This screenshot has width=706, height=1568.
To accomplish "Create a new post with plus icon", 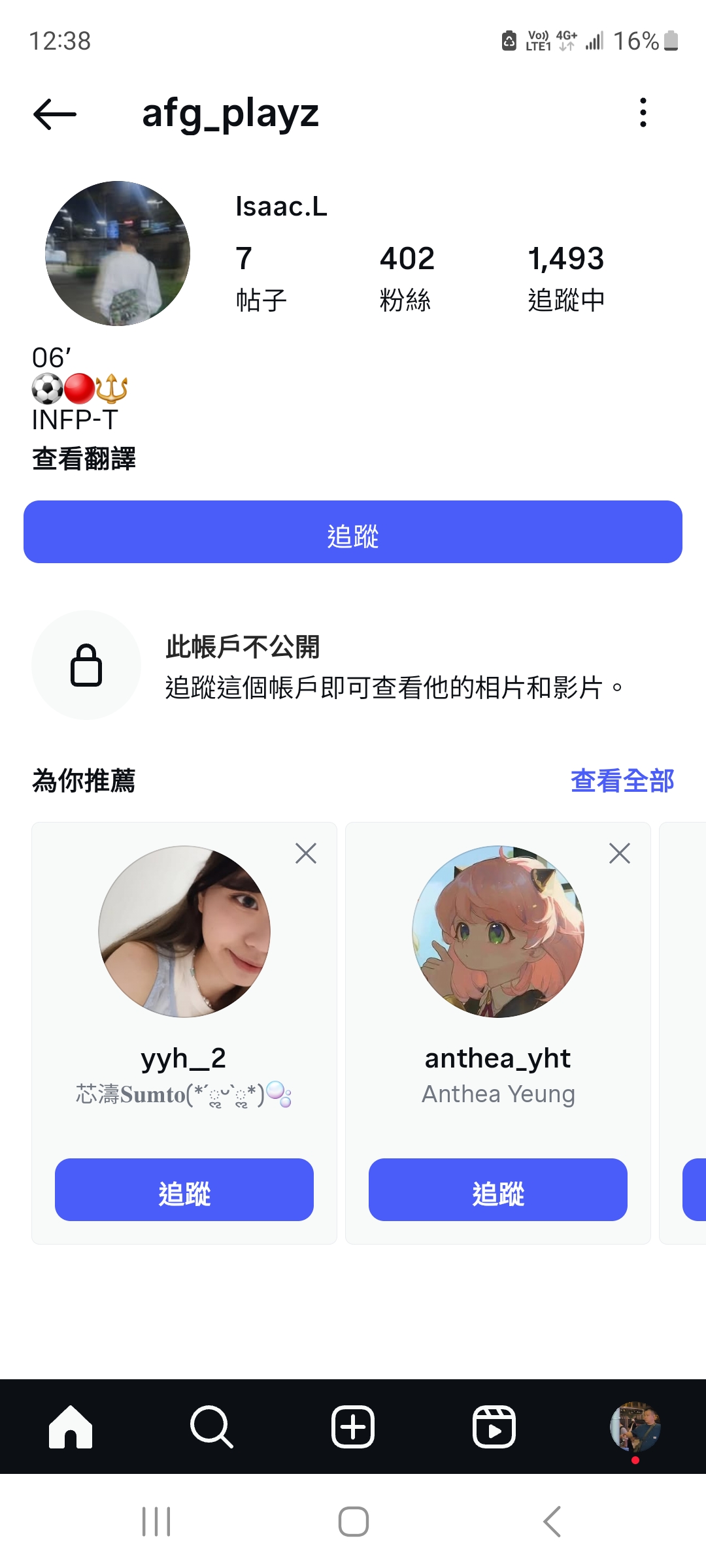I will (x=353, y=1427).
